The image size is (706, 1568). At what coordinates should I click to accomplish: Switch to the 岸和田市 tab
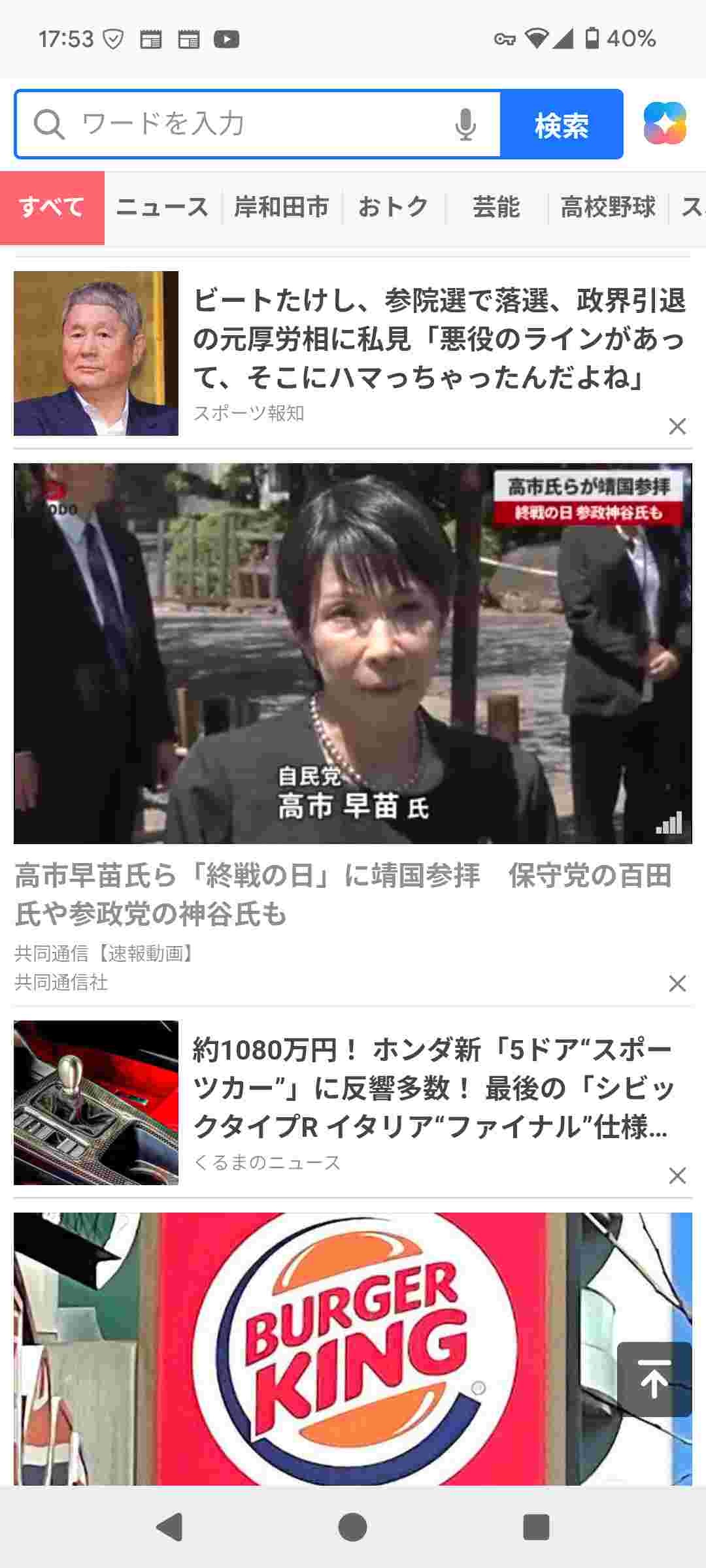coord(282,208)
